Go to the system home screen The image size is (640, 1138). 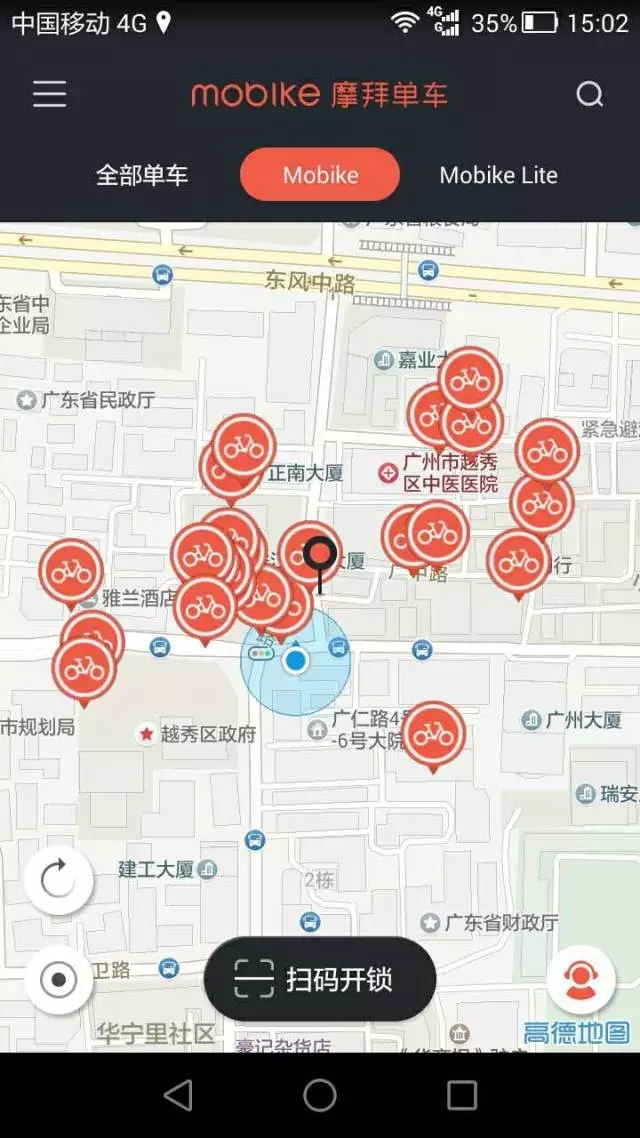320,1095
